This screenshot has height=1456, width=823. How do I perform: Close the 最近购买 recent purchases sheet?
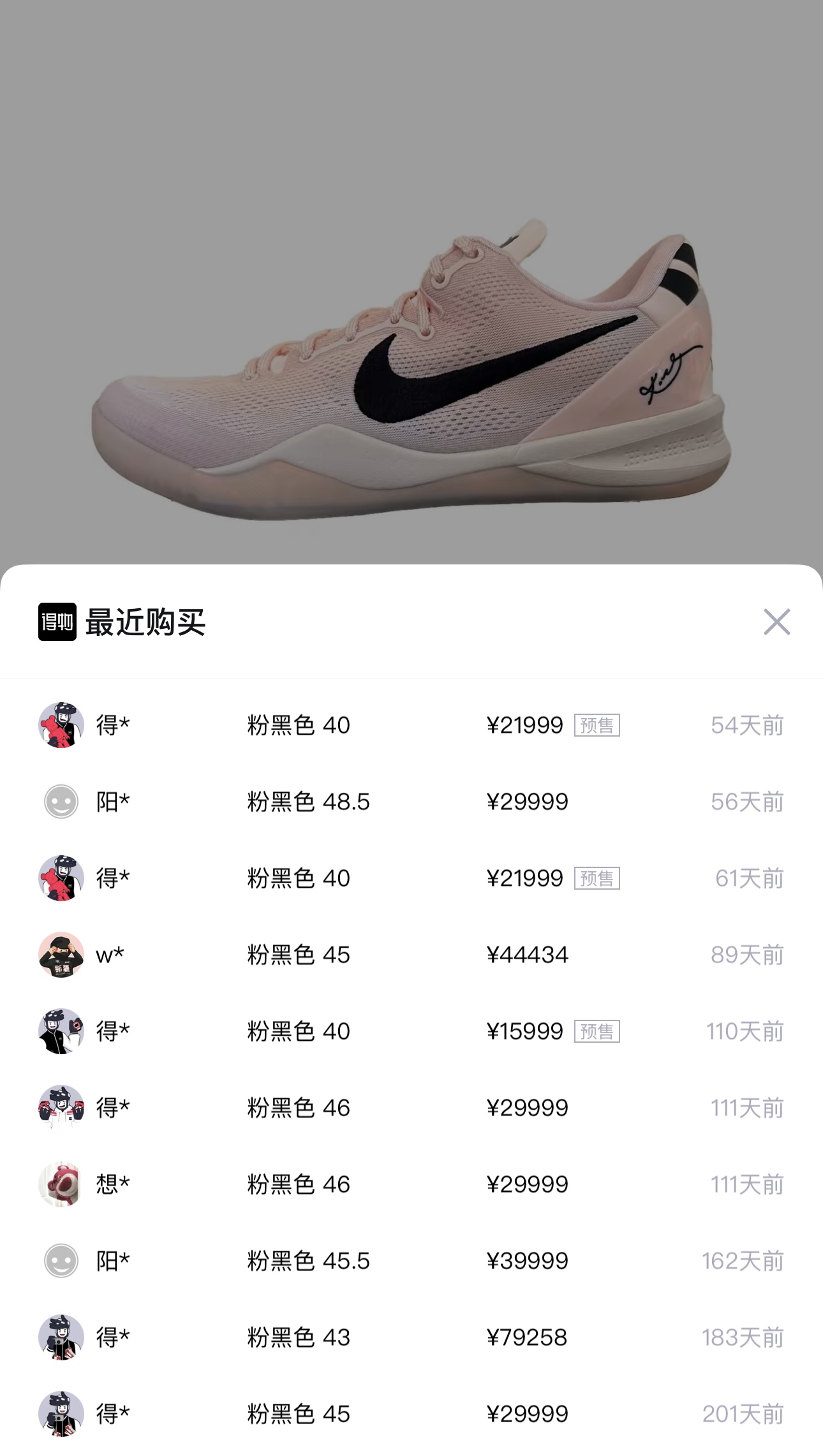point(776,622)
